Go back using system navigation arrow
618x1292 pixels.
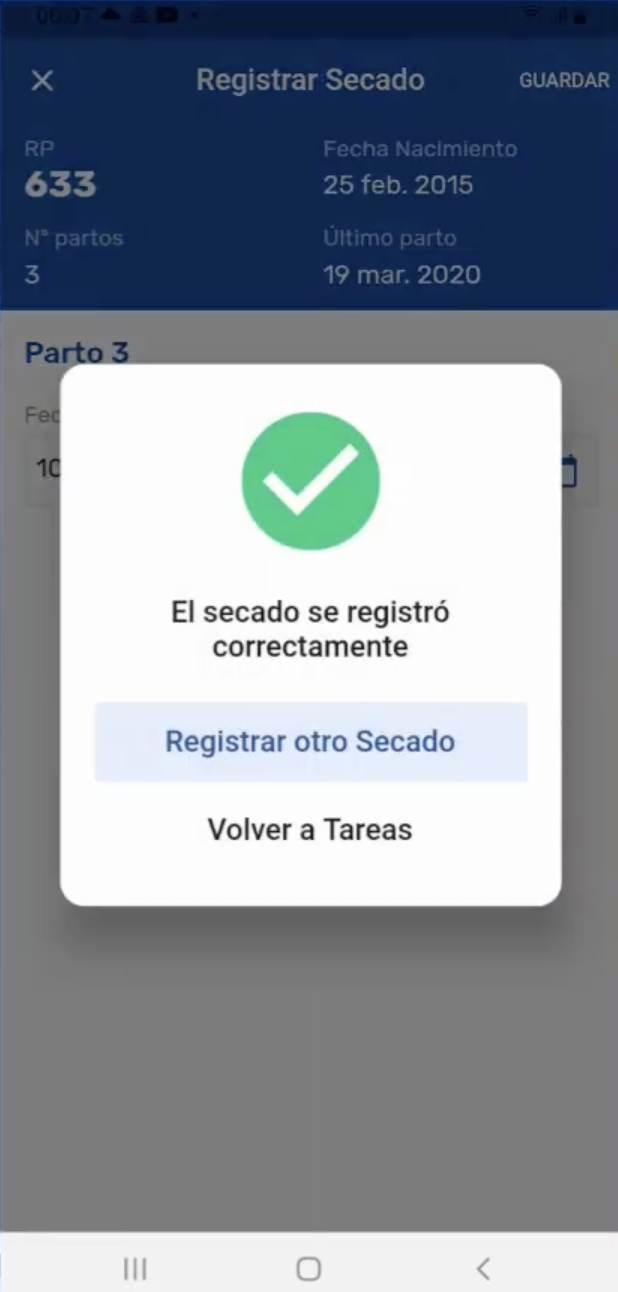pyautogui.click(x=483, y=1269)
